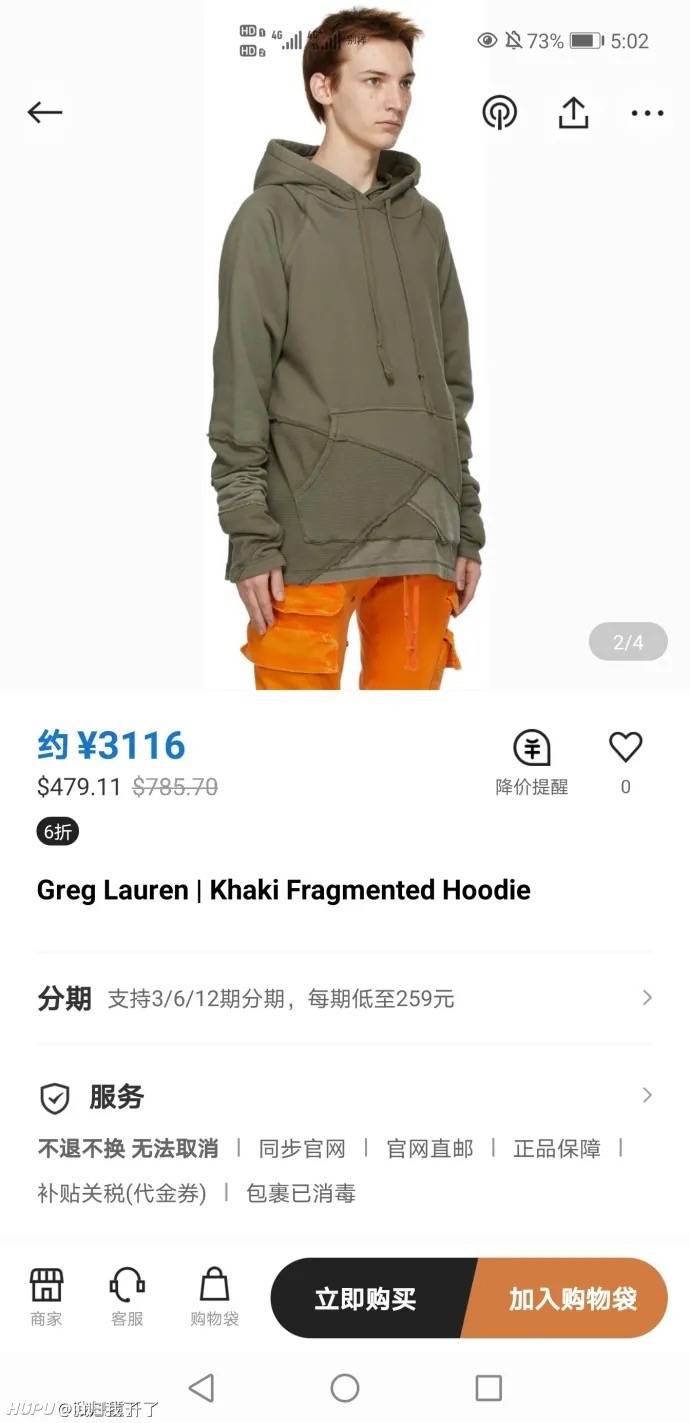The image size is (690, 1423).
Task: Go back using the top arrow
Action: tap(45, 113)
